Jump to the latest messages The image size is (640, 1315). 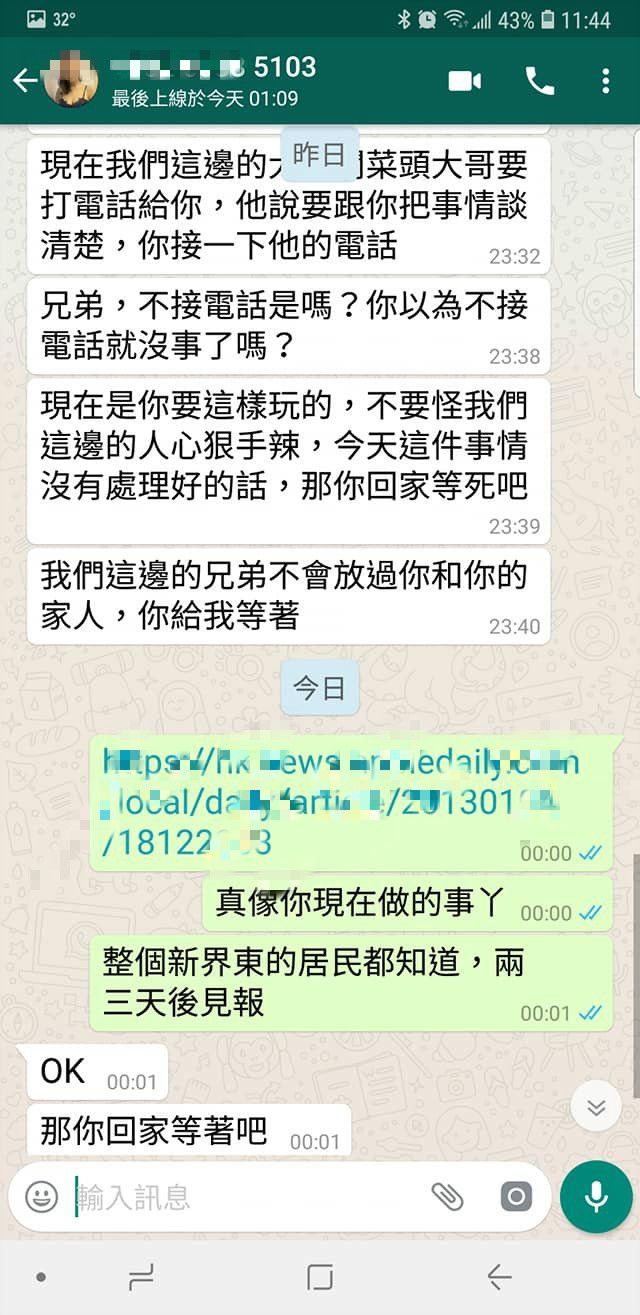click(596, 1106)
